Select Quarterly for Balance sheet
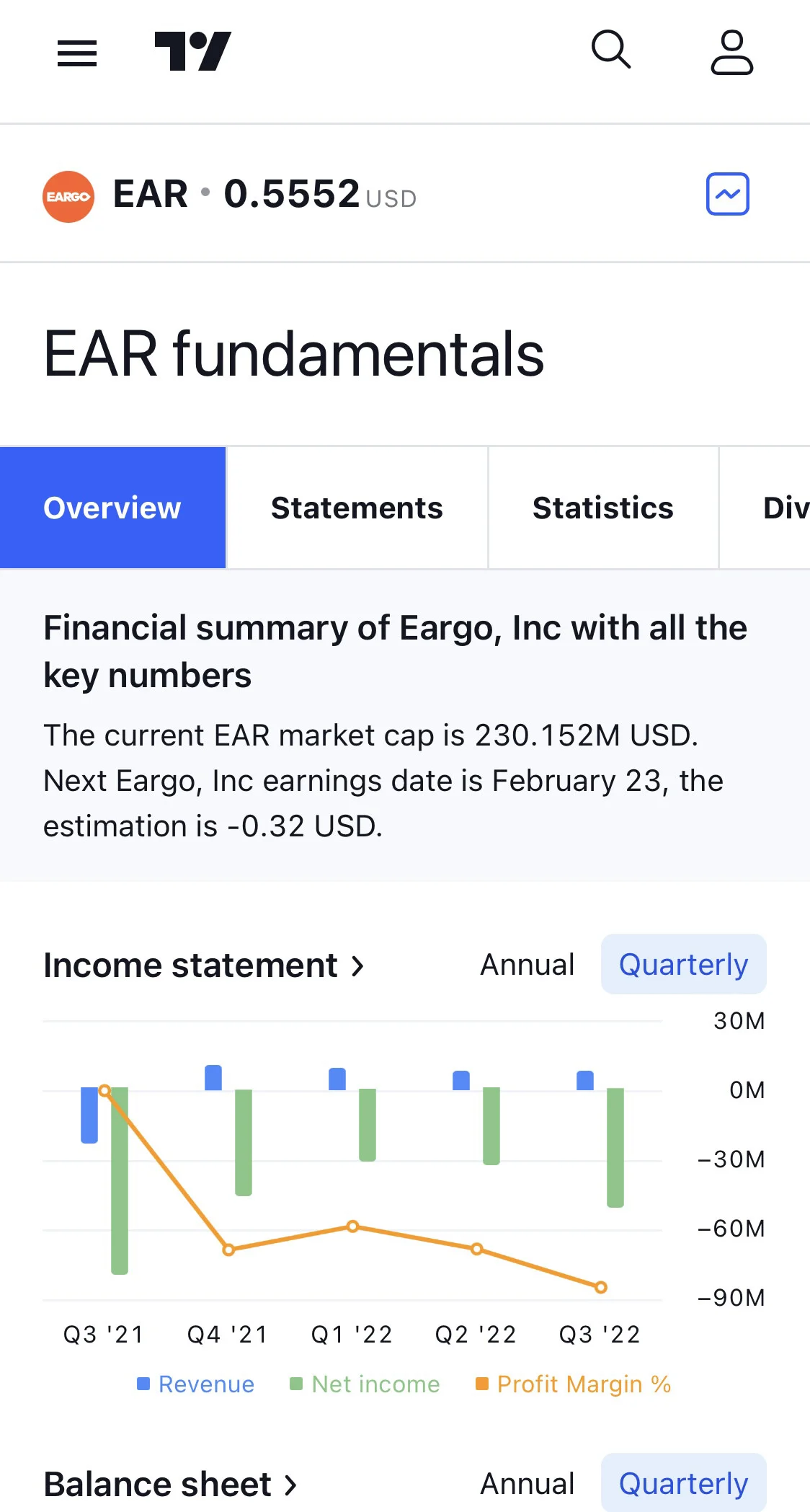Image resolution: width=810 pixels, height=1512 pixels. pyautogui.click(x=684, y=1483)
